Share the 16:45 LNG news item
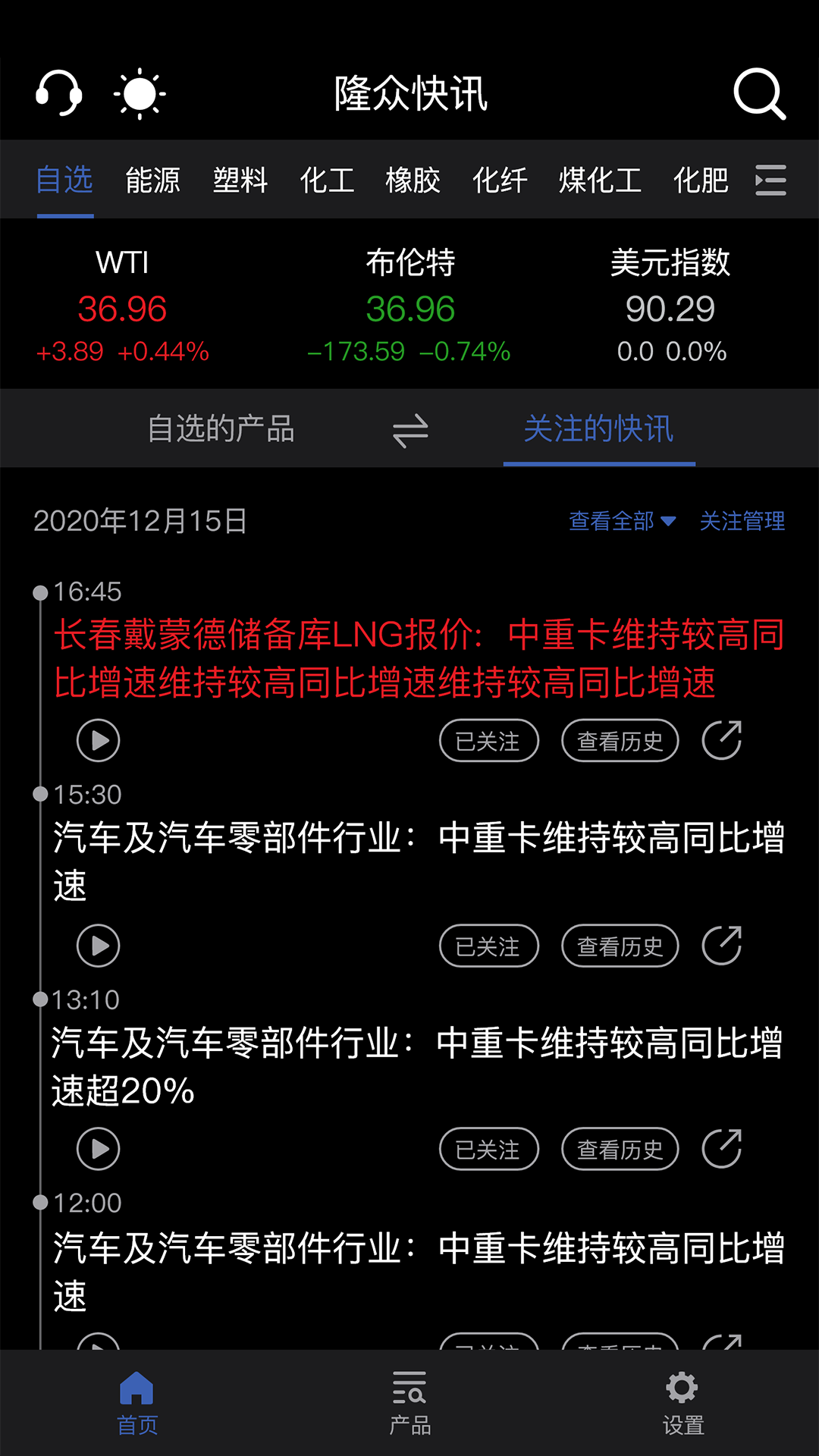 point(721,740)
